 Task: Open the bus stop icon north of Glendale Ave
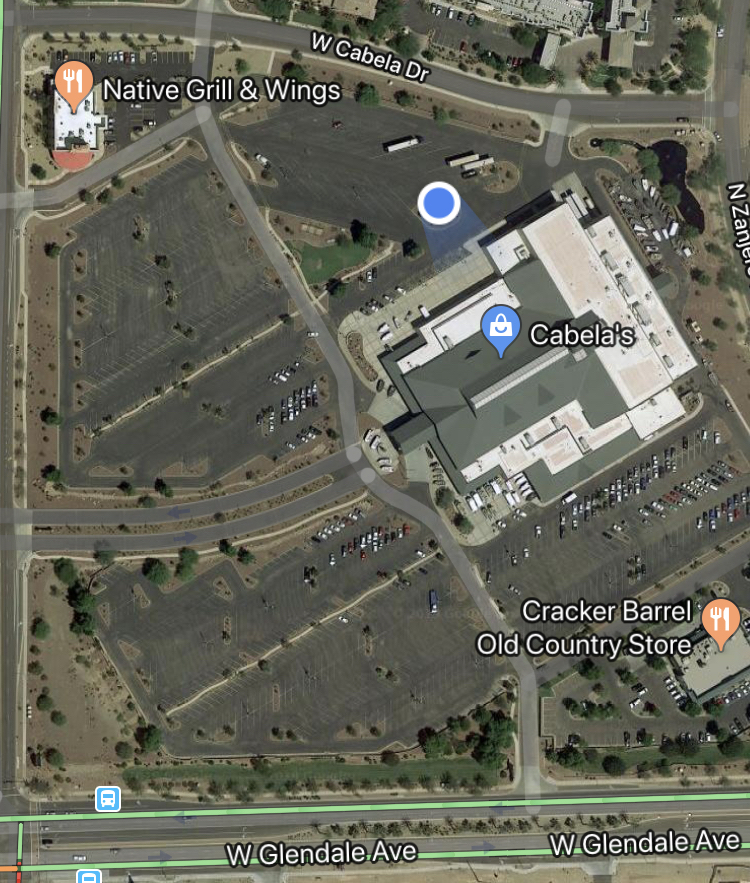click(x=107, y=798)
